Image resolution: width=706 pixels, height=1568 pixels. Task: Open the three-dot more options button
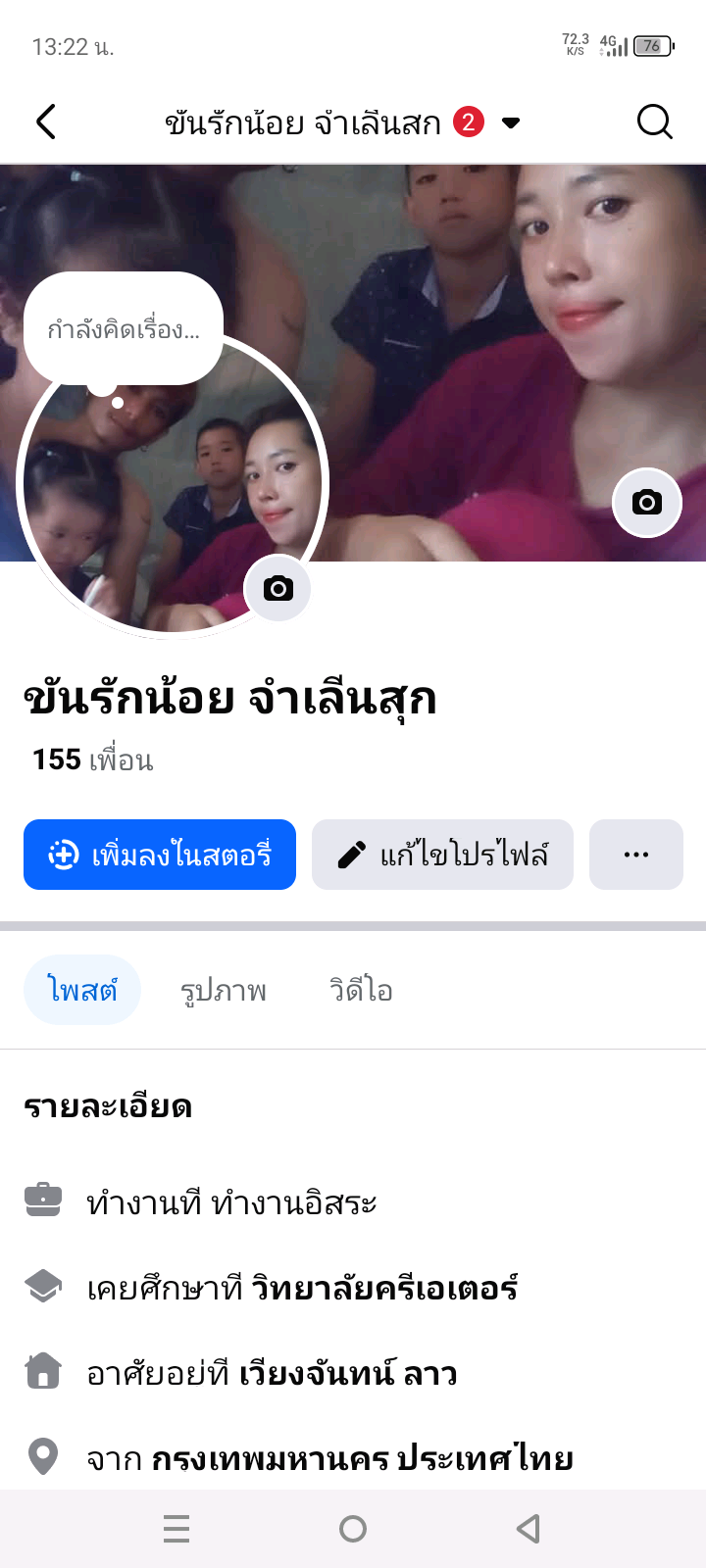pyautogui.click(x=635, y=855)
